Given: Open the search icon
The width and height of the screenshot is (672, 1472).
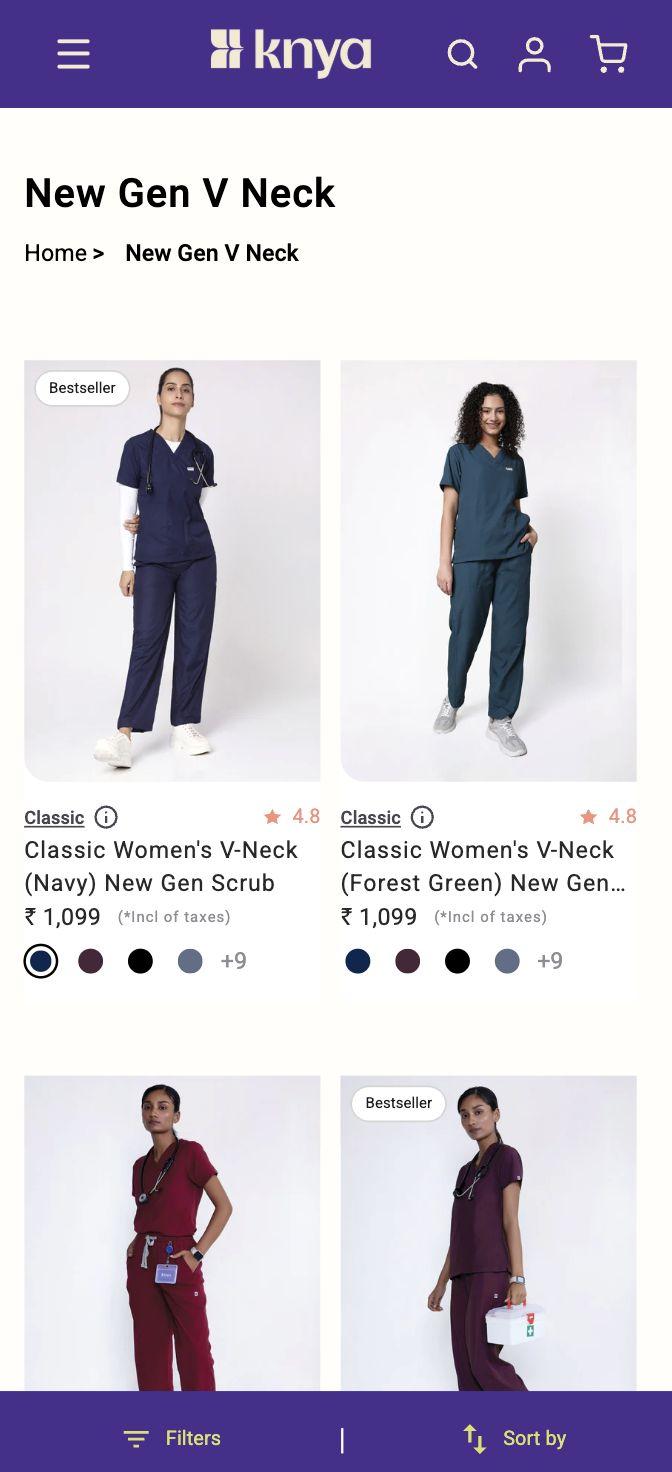Looking at the screenshot, I should pyautogui.click(x=462, y=54).
